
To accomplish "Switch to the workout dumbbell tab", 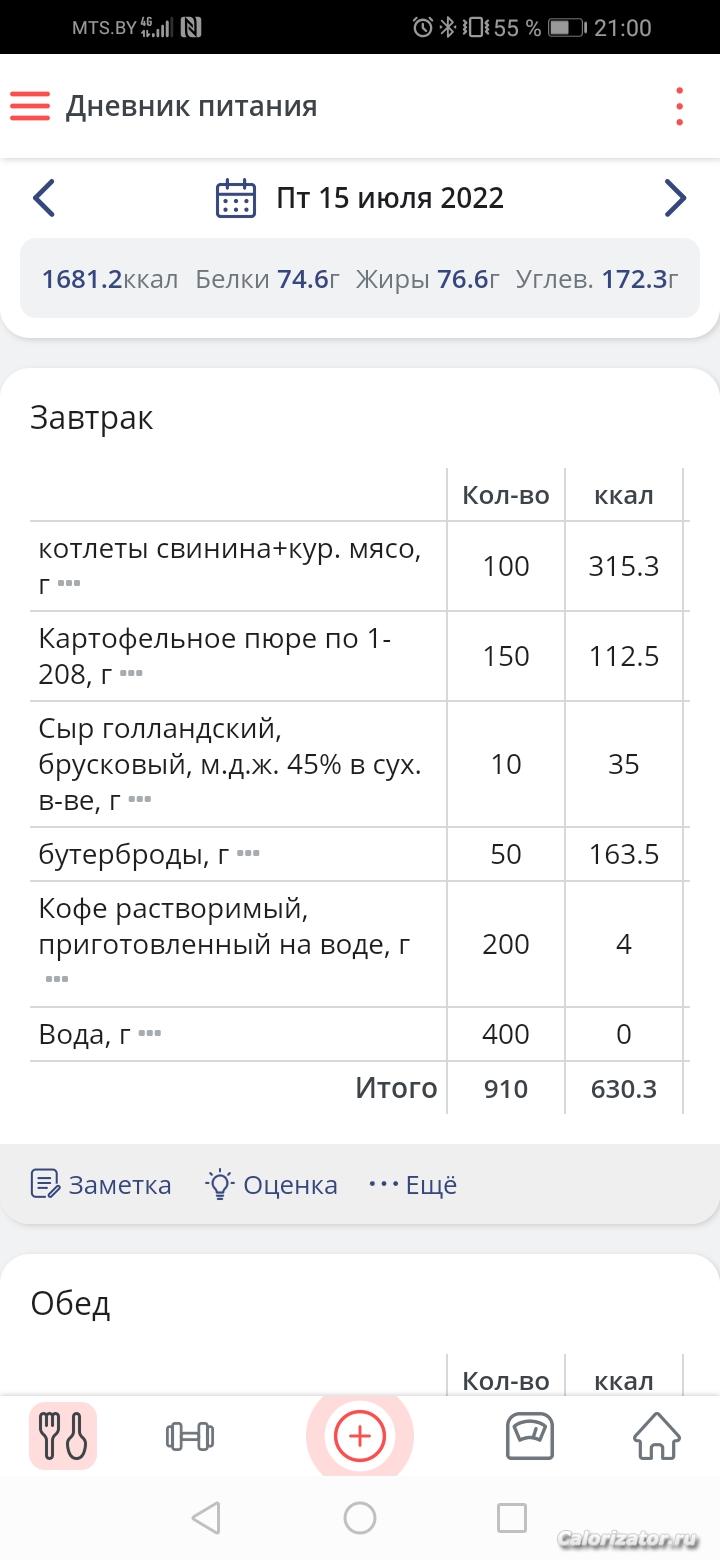I will (190, 1437).
